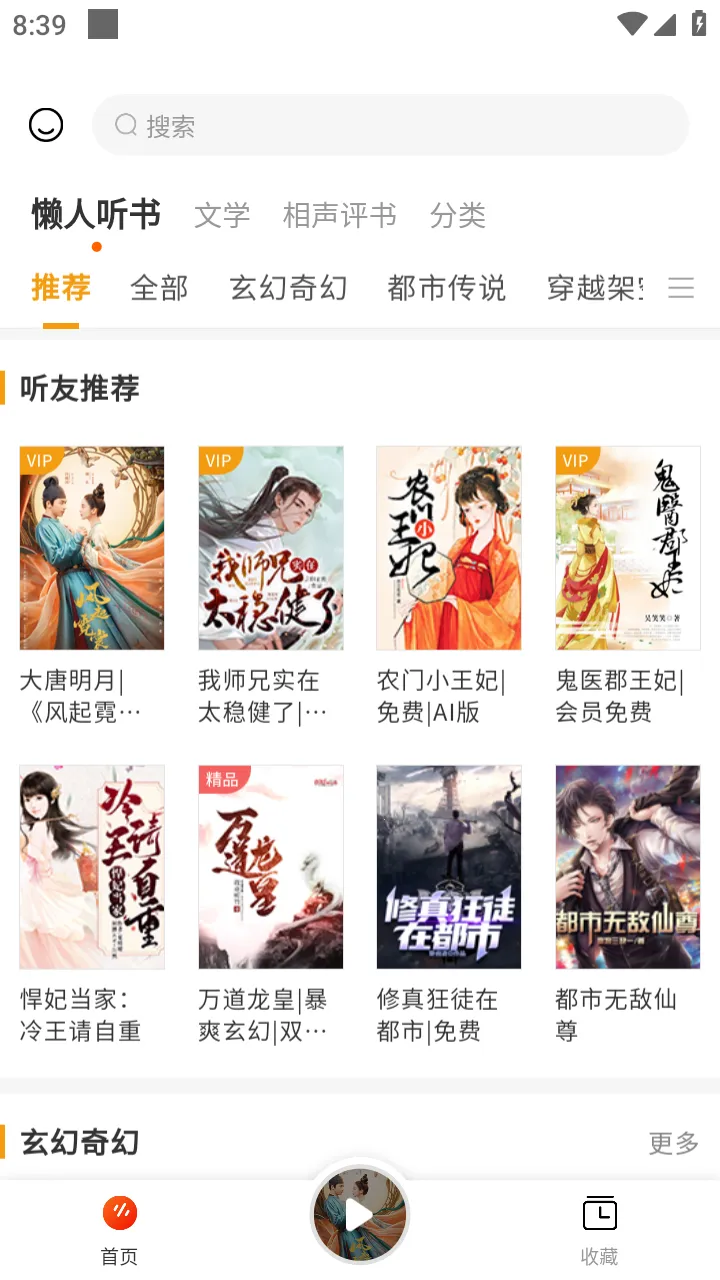This screenshot has width=720, height=1280.
Task: Select the 全部 category tab
Action: [x=159, y=288]
